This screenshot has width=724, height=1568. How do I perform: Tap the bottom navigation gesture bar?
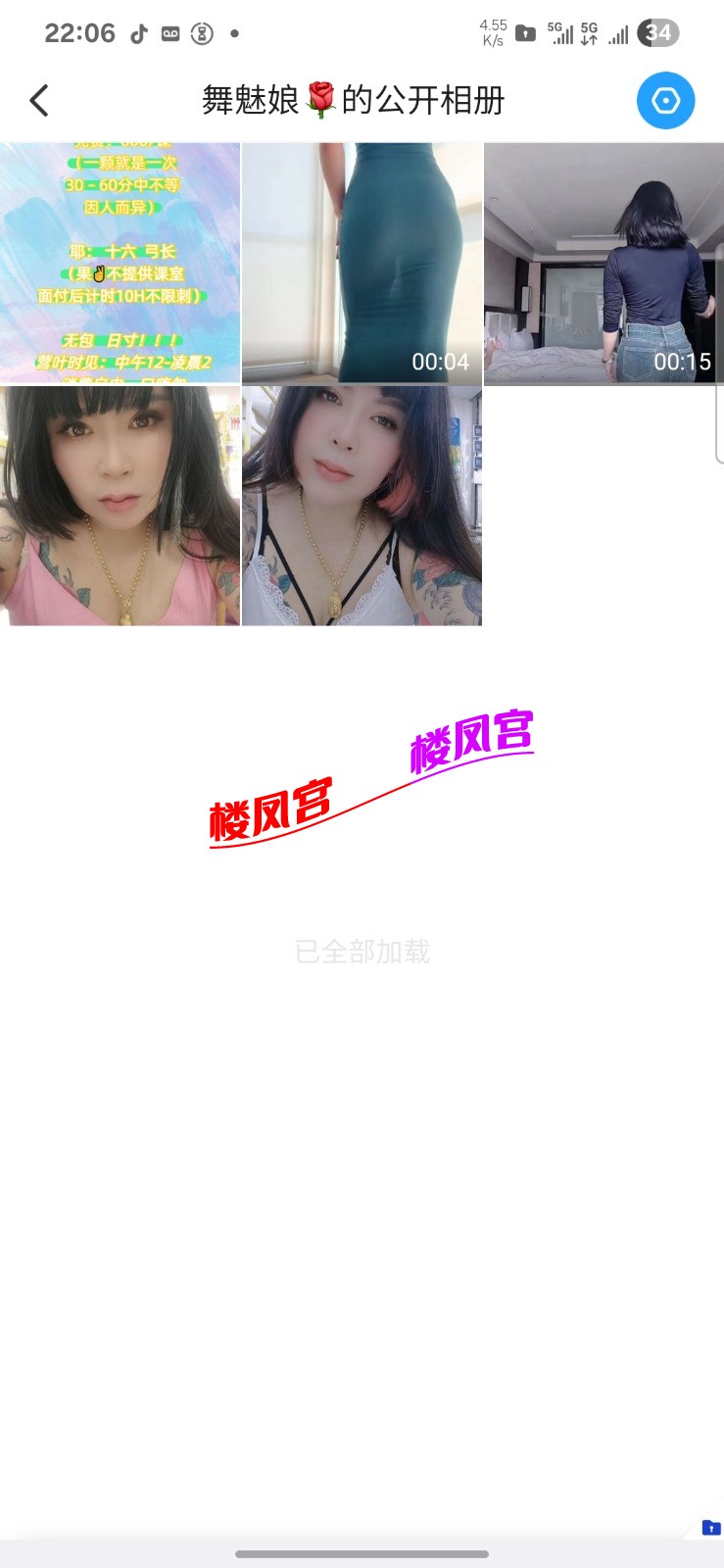pos(362,1552)
